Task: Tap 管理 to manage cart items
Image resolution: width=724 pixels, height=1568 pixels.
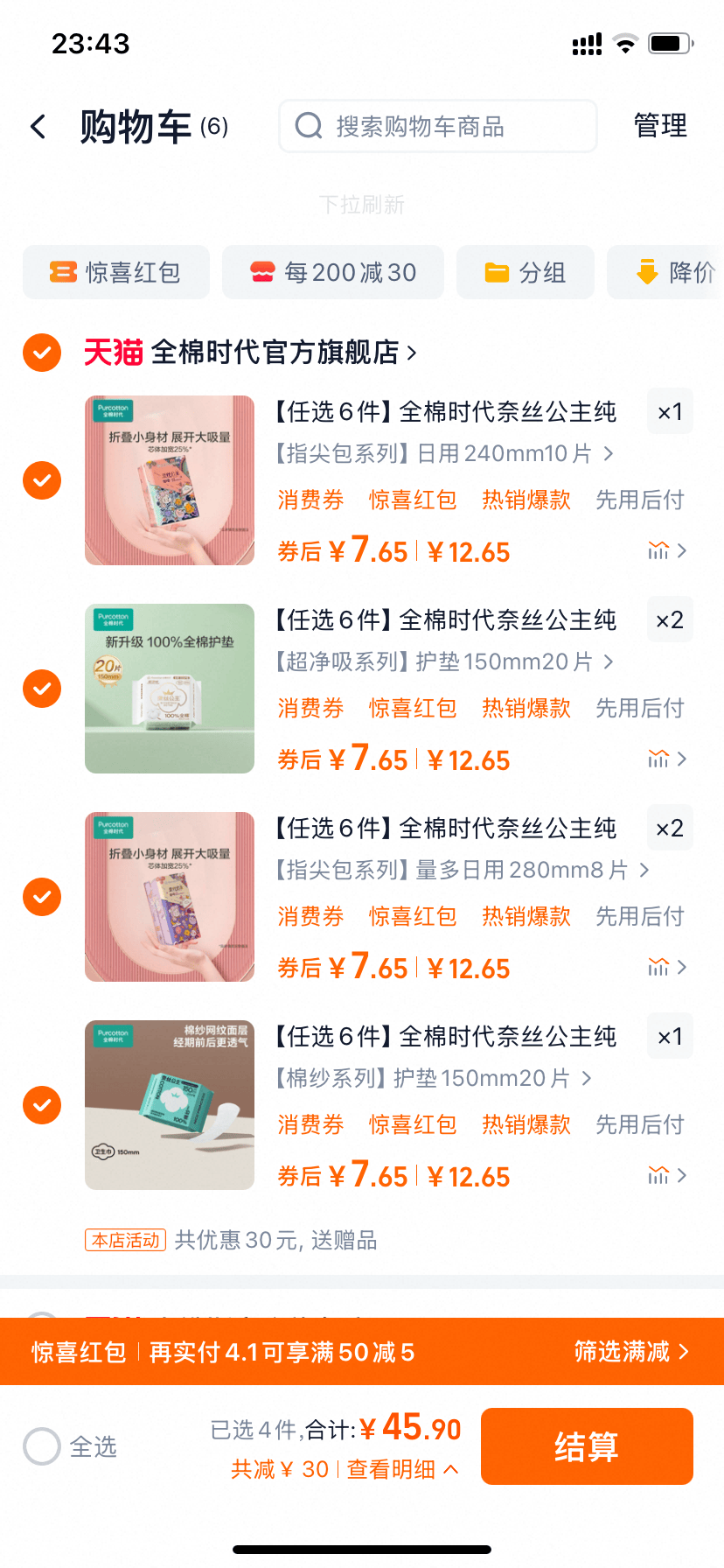Action: [660, 126]
